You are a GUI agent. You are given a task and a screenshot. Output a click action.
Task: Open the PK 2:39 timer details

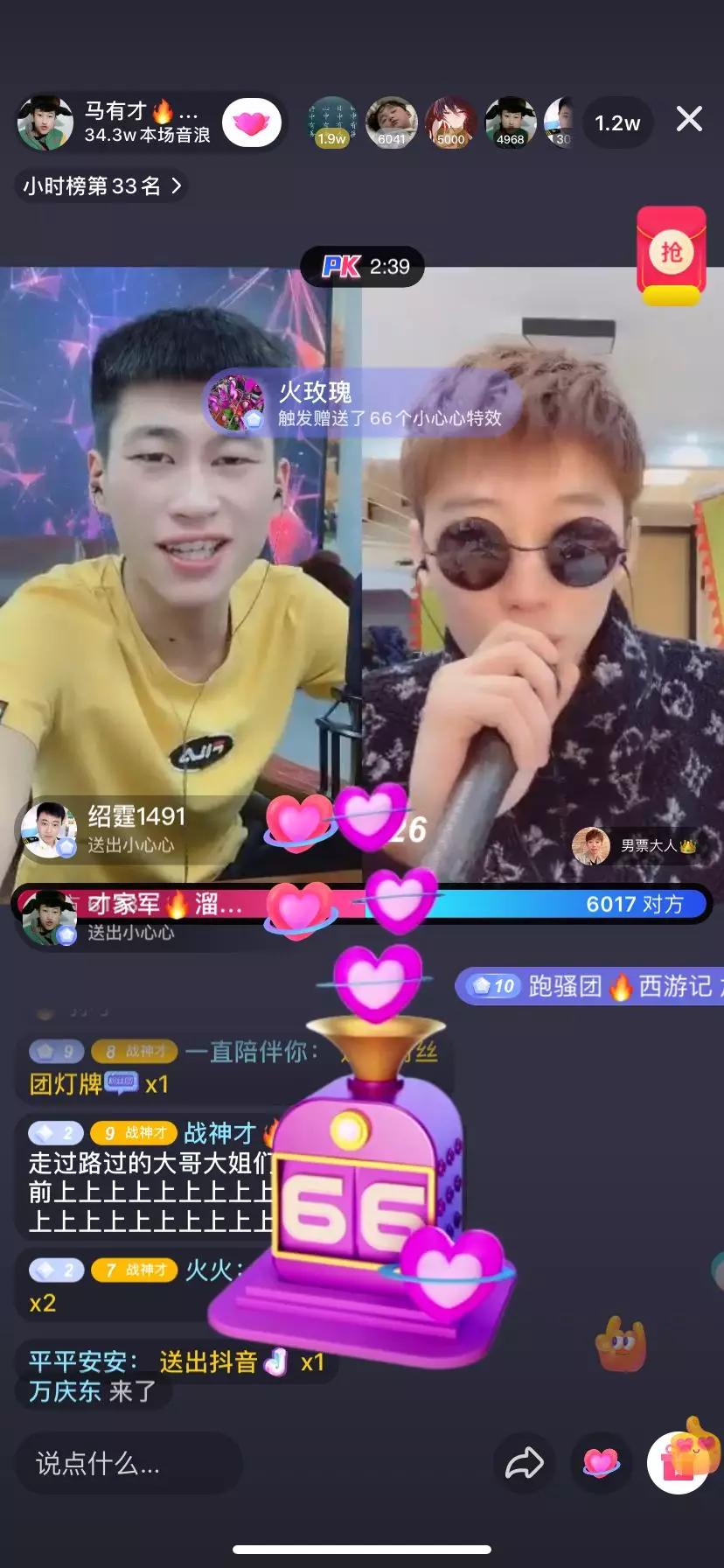[364, 266]
